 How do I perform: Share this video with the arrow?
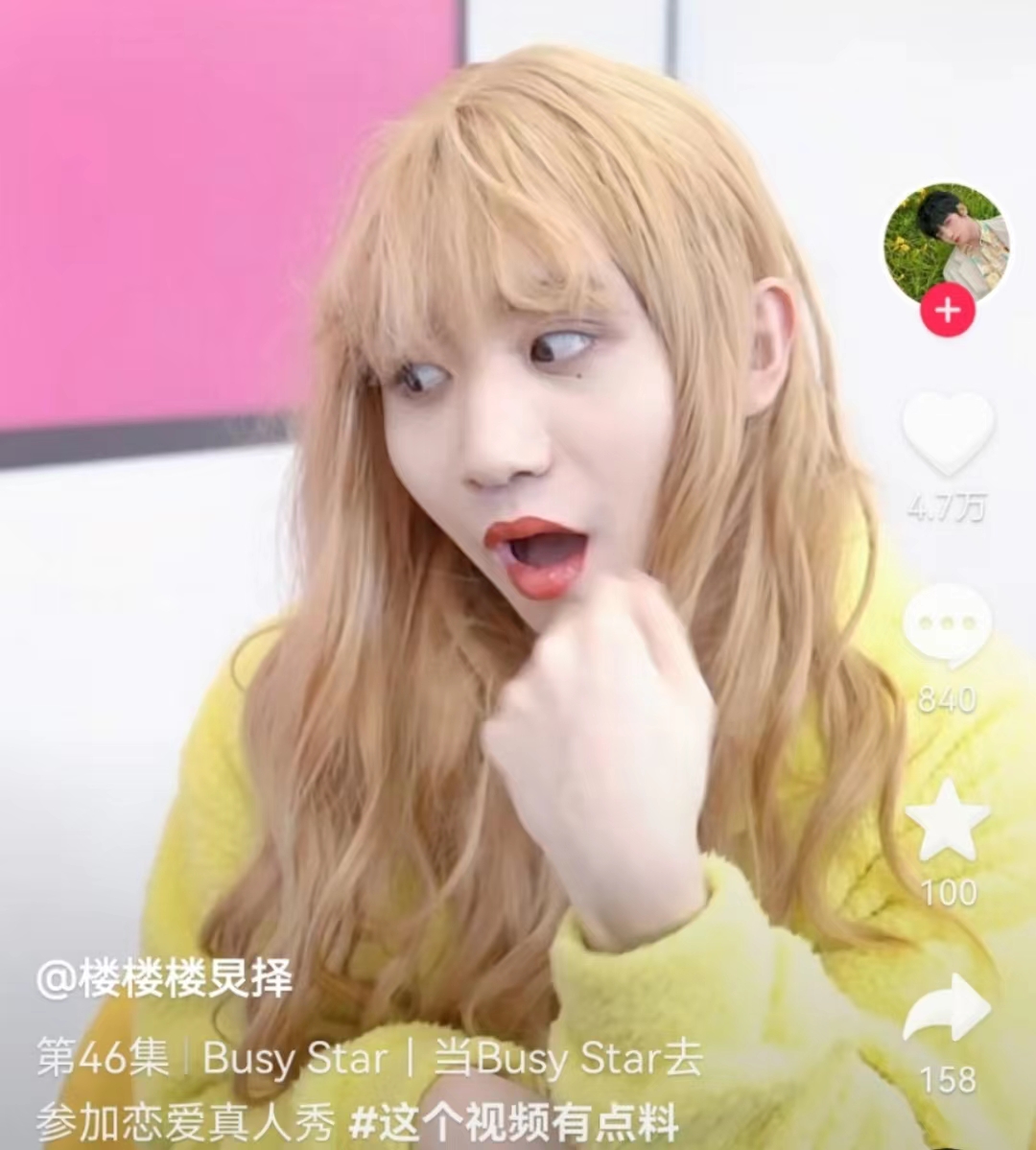[x=947, y=1007]
